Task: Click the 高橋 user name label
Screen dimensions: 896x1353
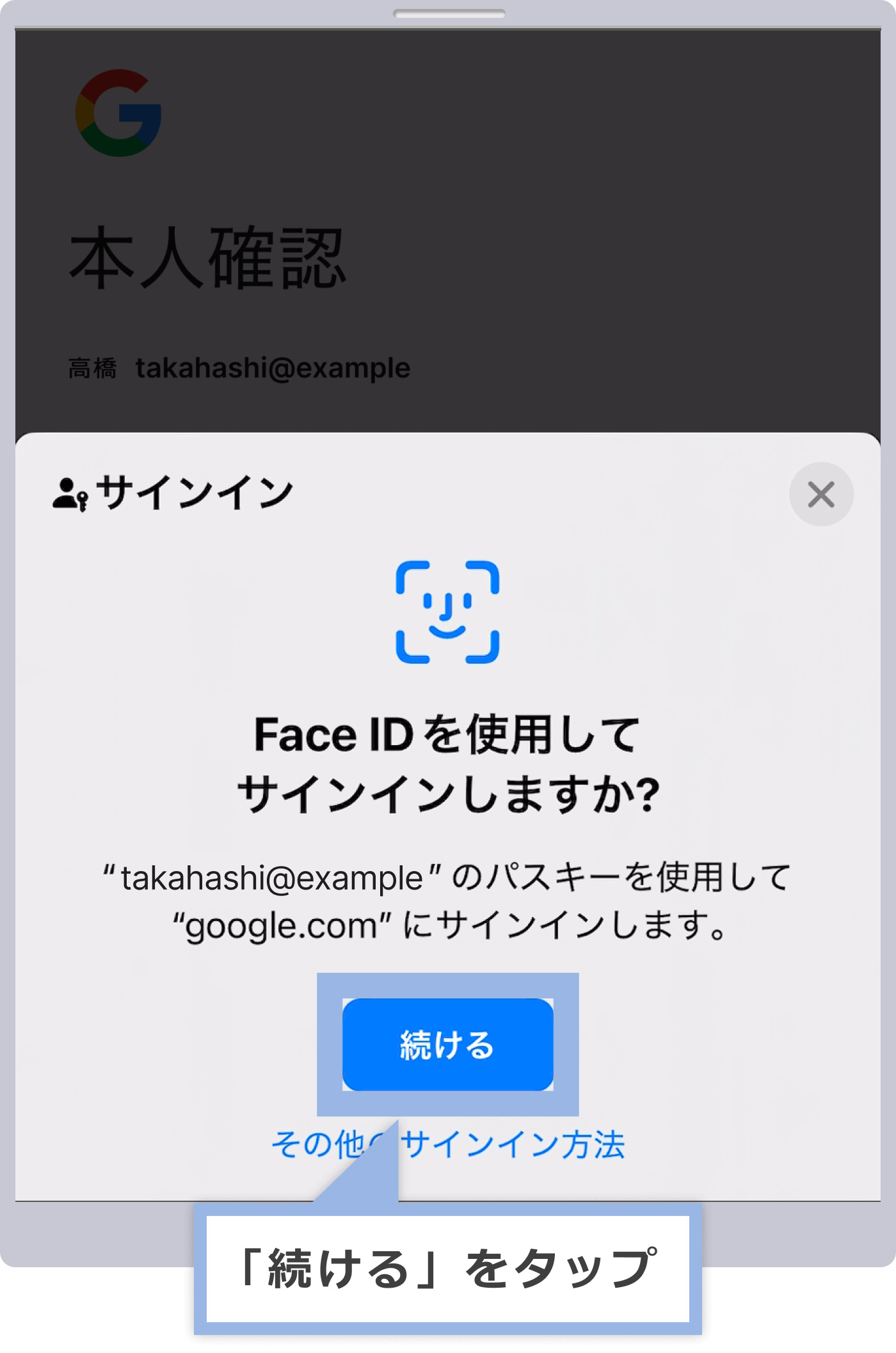Action: (x=92, y=367)
